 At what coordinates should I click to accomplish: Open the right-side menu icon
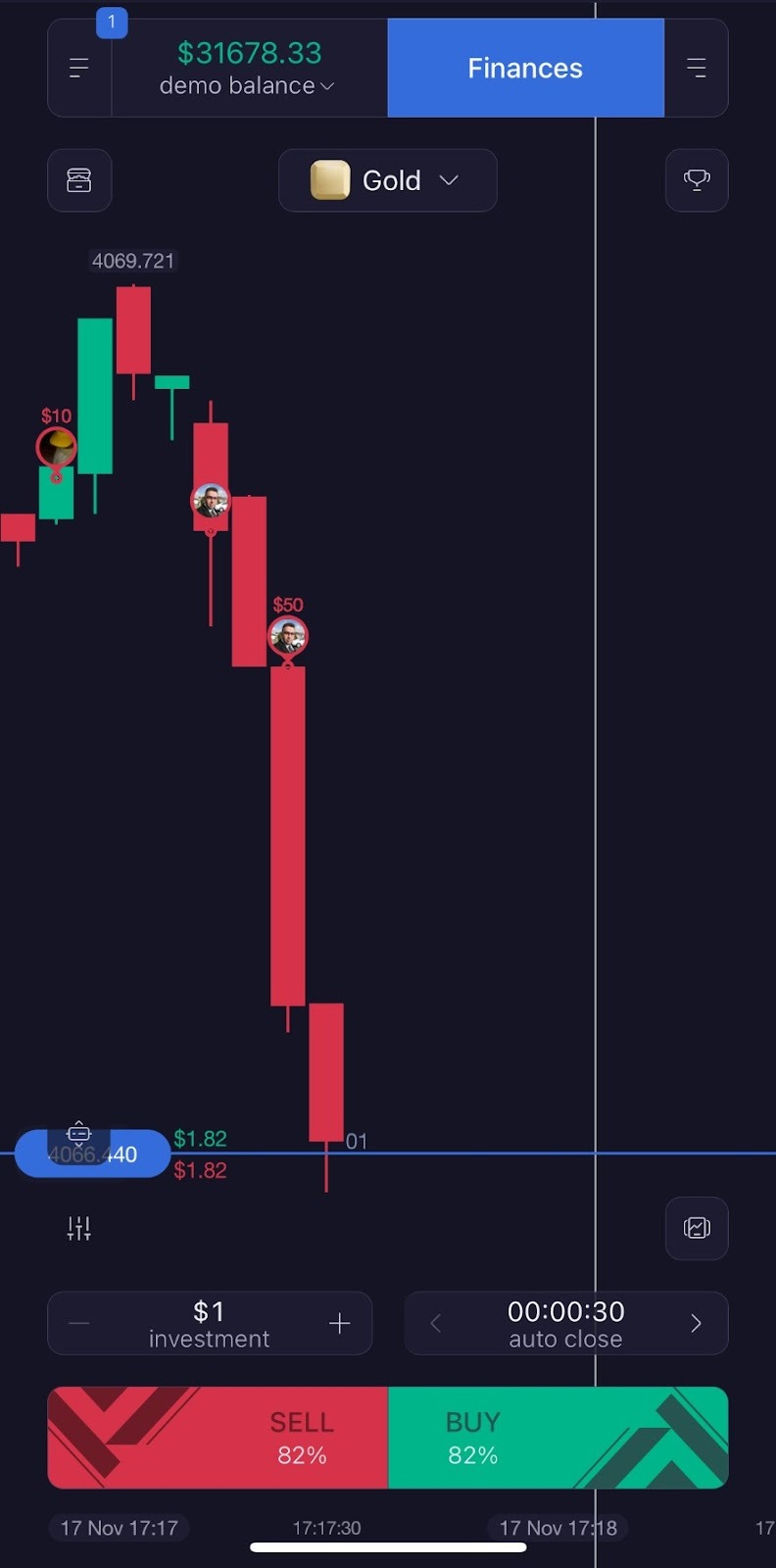click(x=696, y=68)
